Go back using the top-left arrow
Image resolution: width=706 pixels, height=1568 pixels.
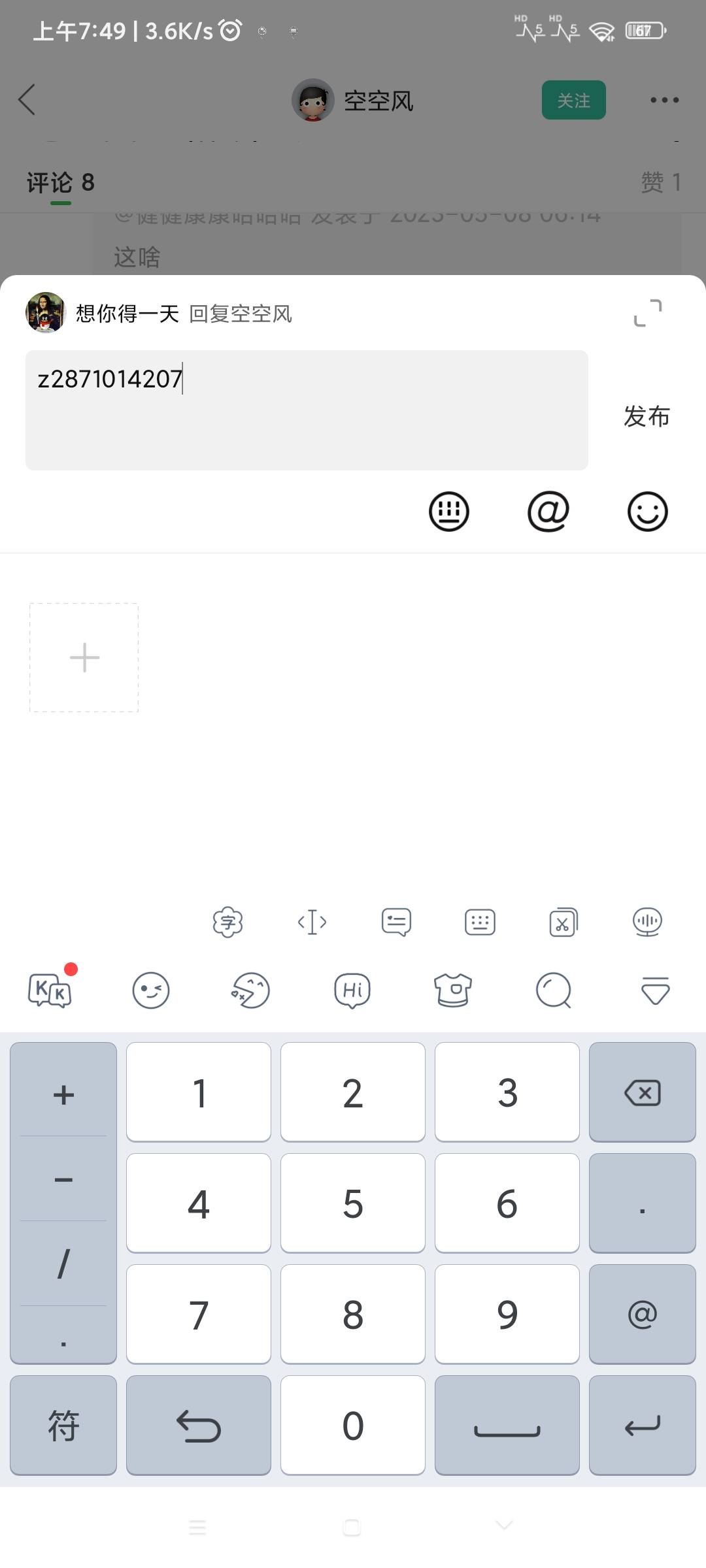pos(27,100)
